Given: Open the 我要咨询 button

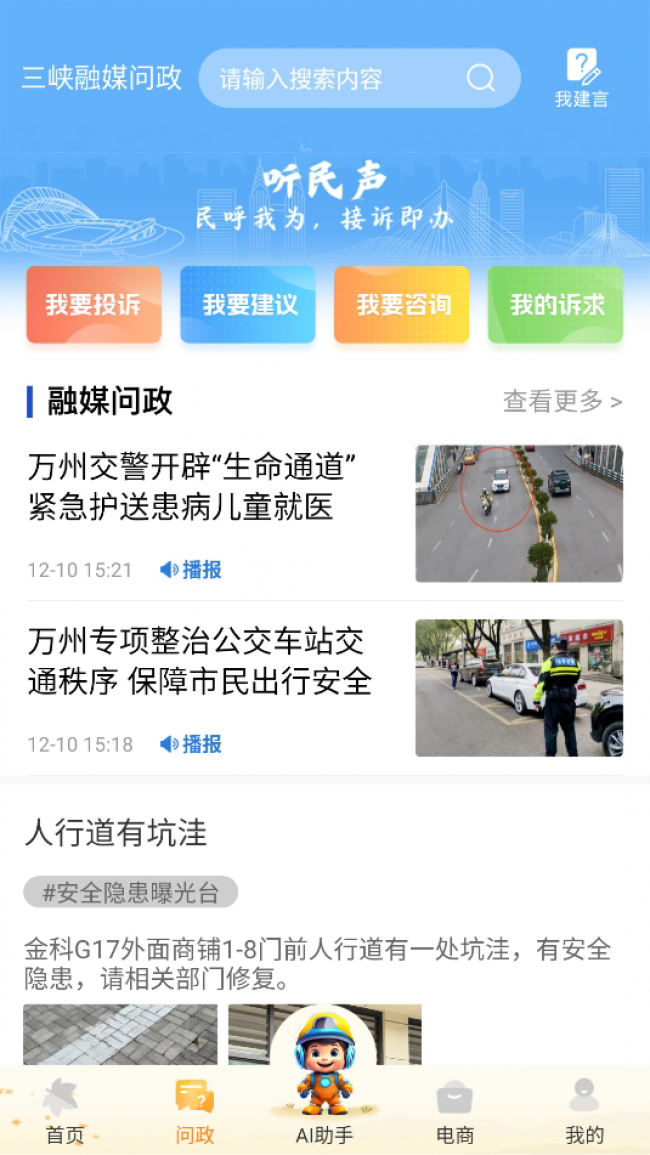Looking at the screenshot, I should [402, 305].
